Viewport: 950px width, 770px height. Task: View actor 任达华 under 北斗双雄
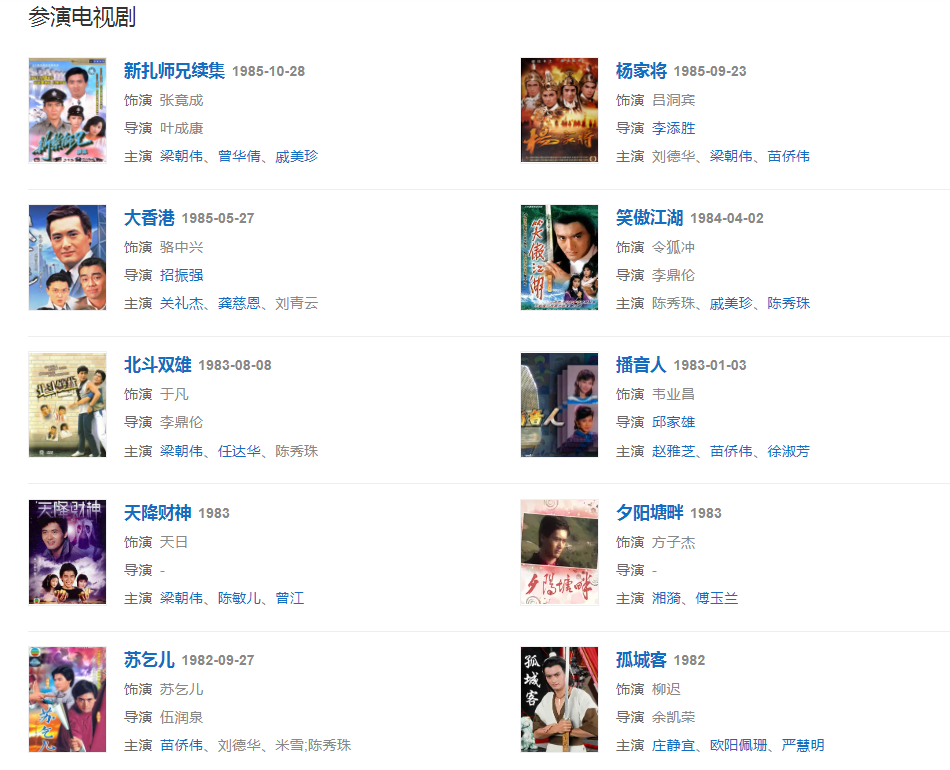[x=239, y=451]
